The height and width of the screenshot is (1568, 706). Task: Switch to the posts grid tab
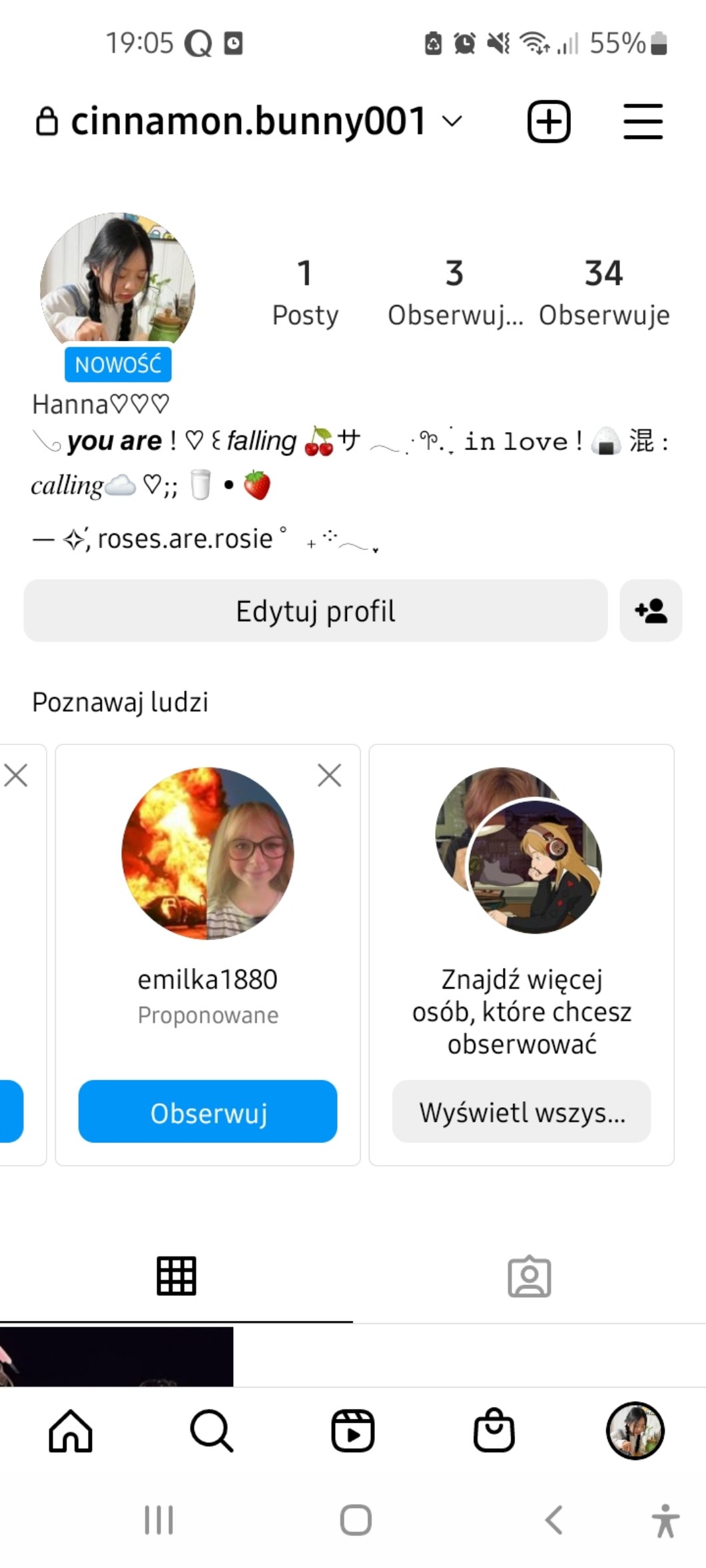(x=176, y=1276)
